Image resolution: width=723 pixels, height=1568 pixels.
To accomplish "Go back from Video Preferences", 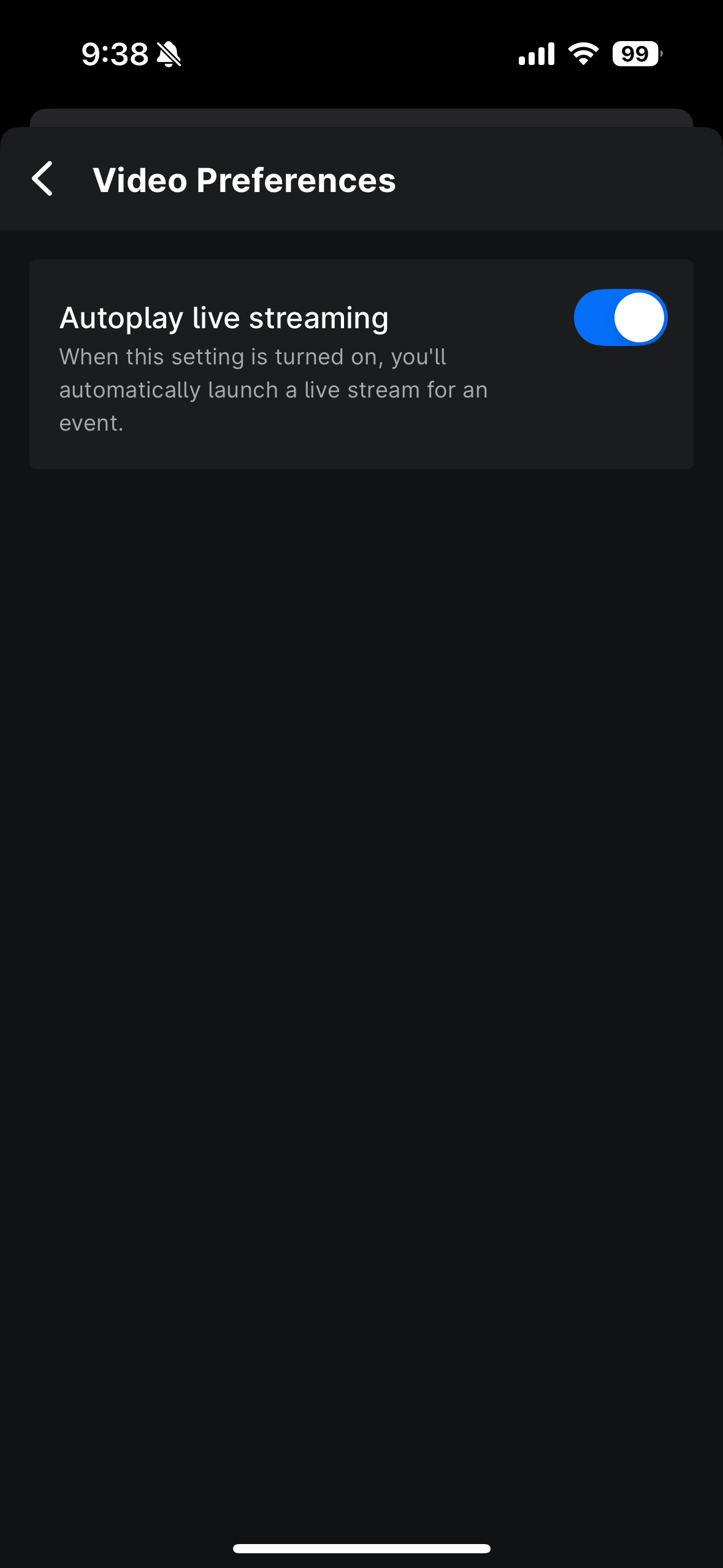I will (43, 179).
